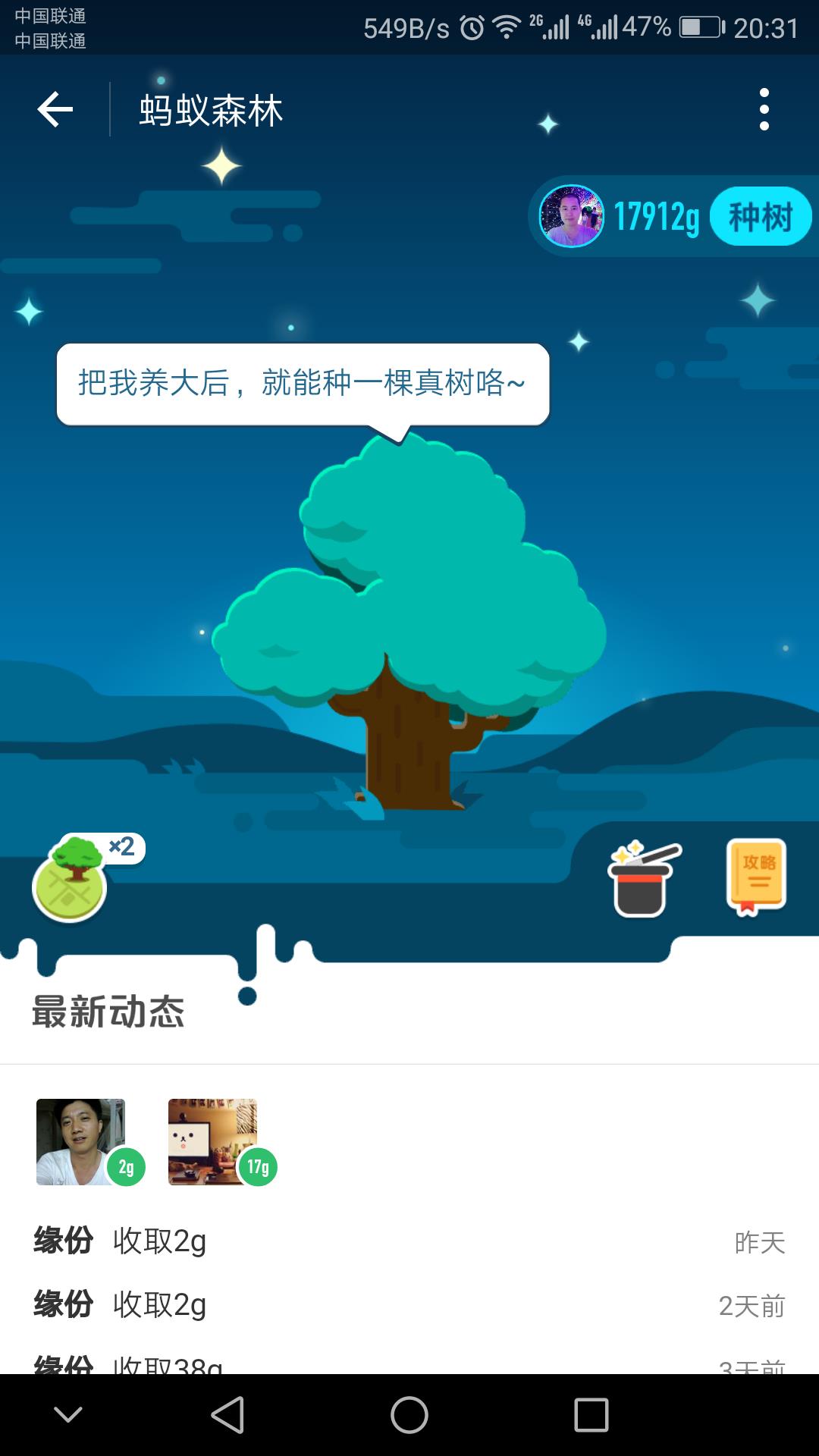Screen dimensions: 819x1456
Task: Tap the system home button
Action: (409, 1415)
